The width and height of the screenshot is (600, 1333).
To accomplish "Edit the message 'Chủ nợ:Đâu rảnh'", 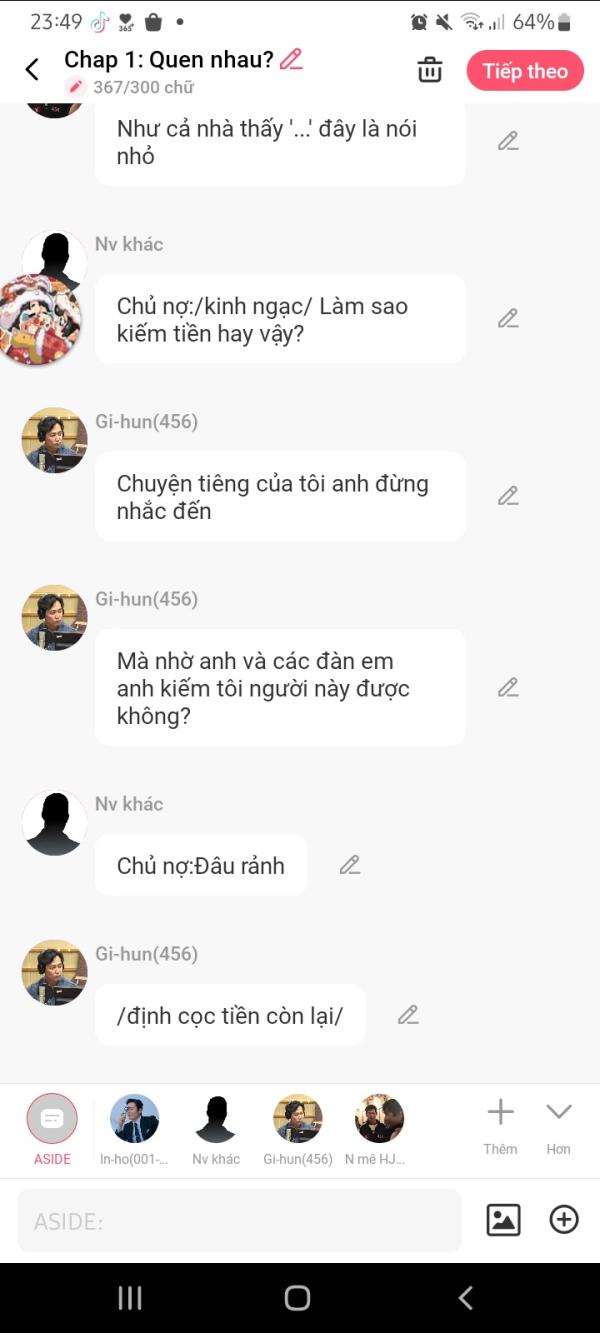I will click(349, 865).
